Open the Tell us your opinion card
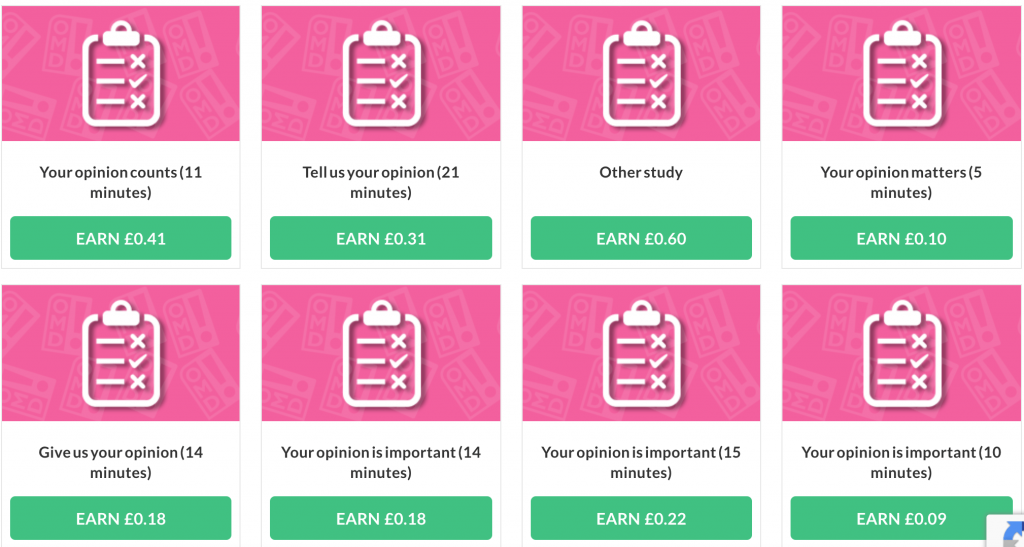This screenshot has height=547, width=1024. [380, 75]
